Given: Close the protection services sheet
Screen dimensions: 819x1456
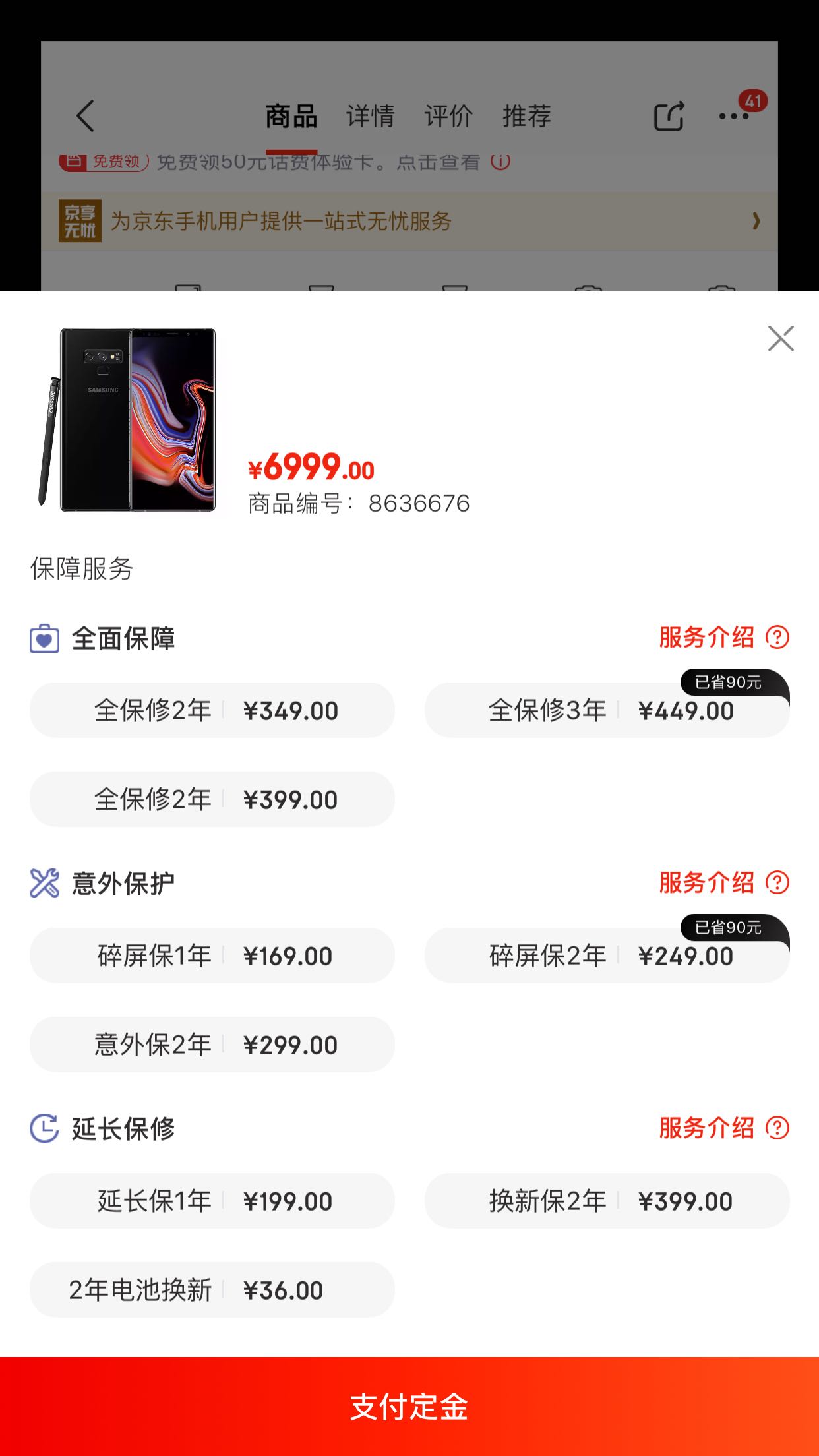Looking at the screenshot, I should click(x=781, y=339).
